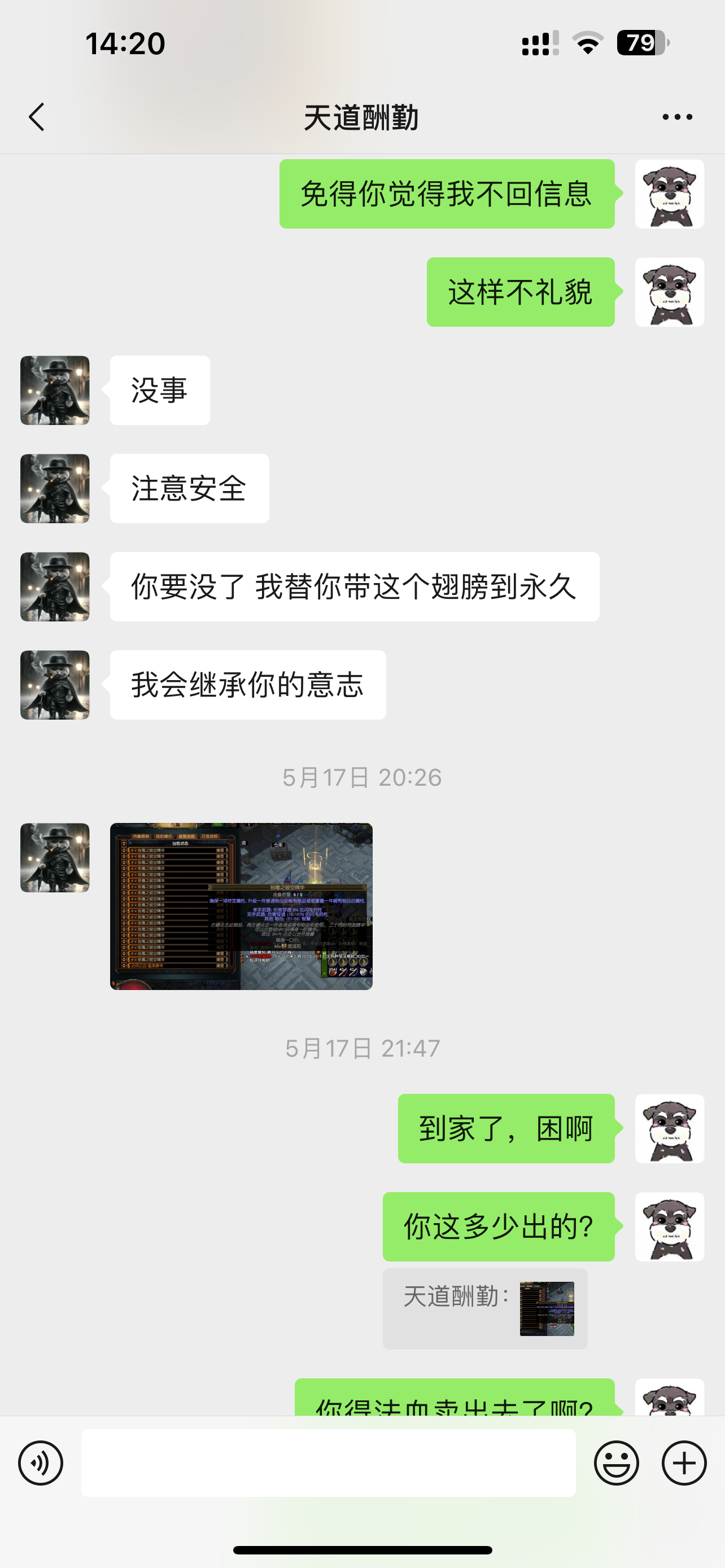Open contact avatar beside 没事 message

[x=55, y=390]
